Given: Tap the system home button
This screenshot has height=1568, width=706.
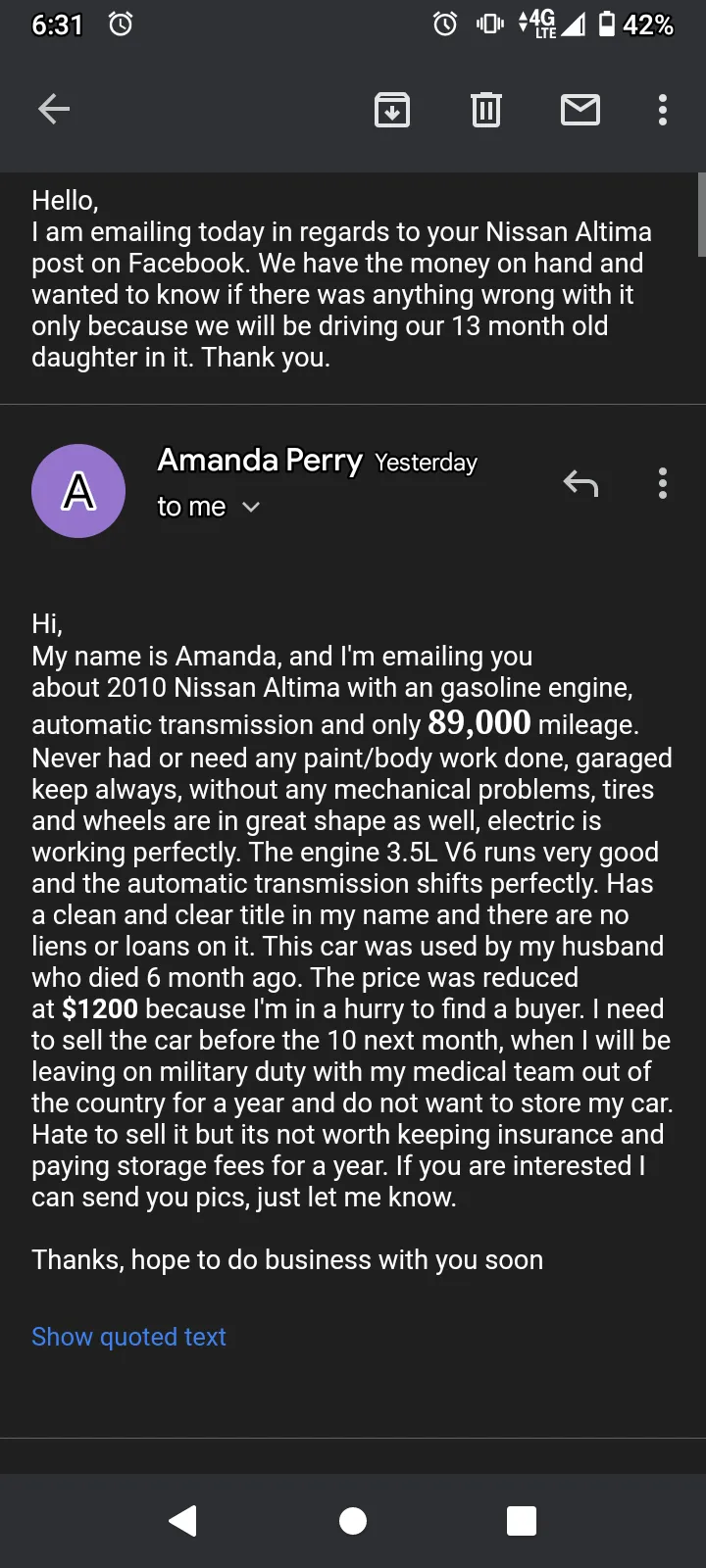Looking at the screenshot, I should click(x=353, y=1521).
